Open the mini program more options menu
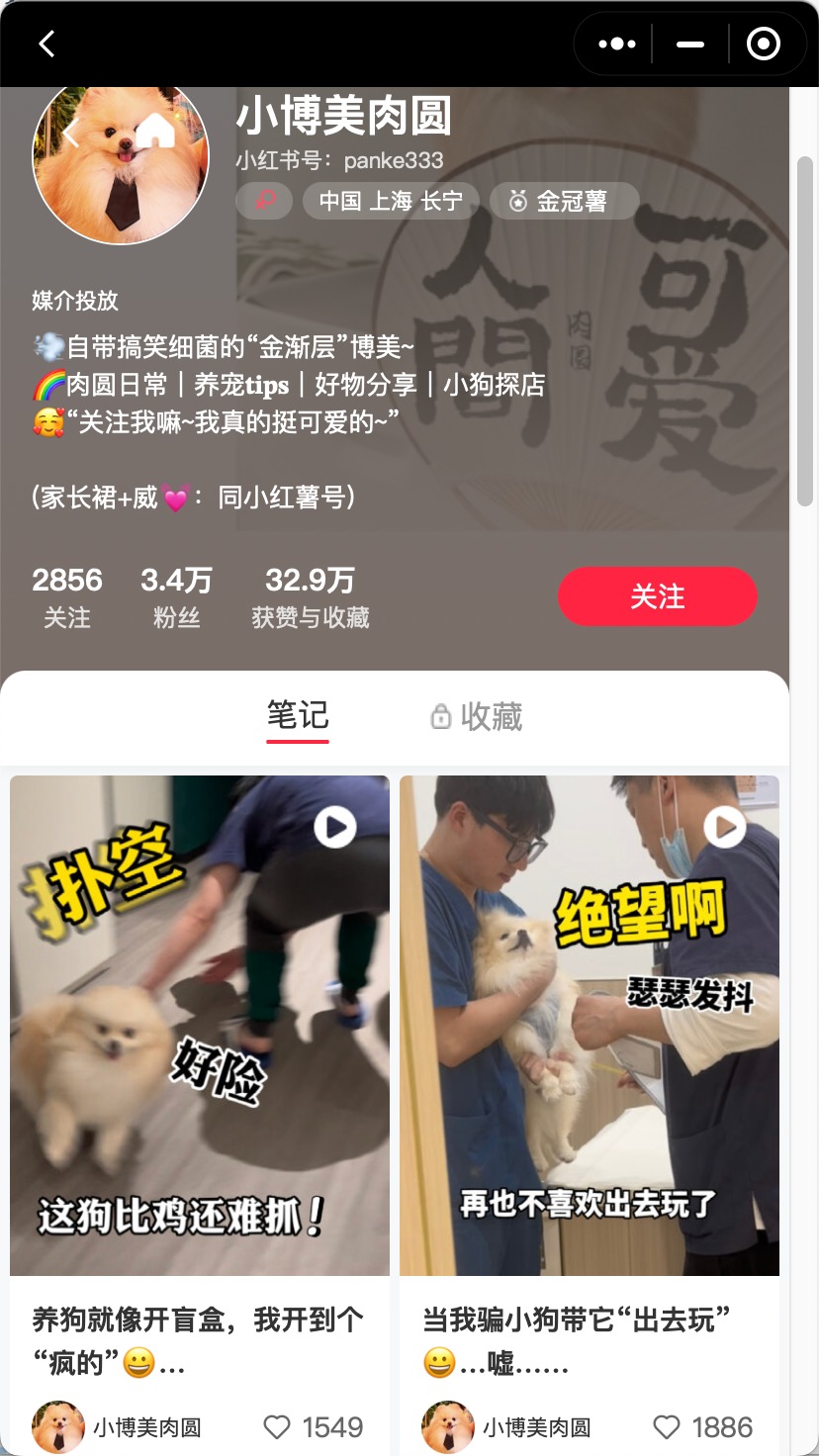 click(x=617, y=44)
